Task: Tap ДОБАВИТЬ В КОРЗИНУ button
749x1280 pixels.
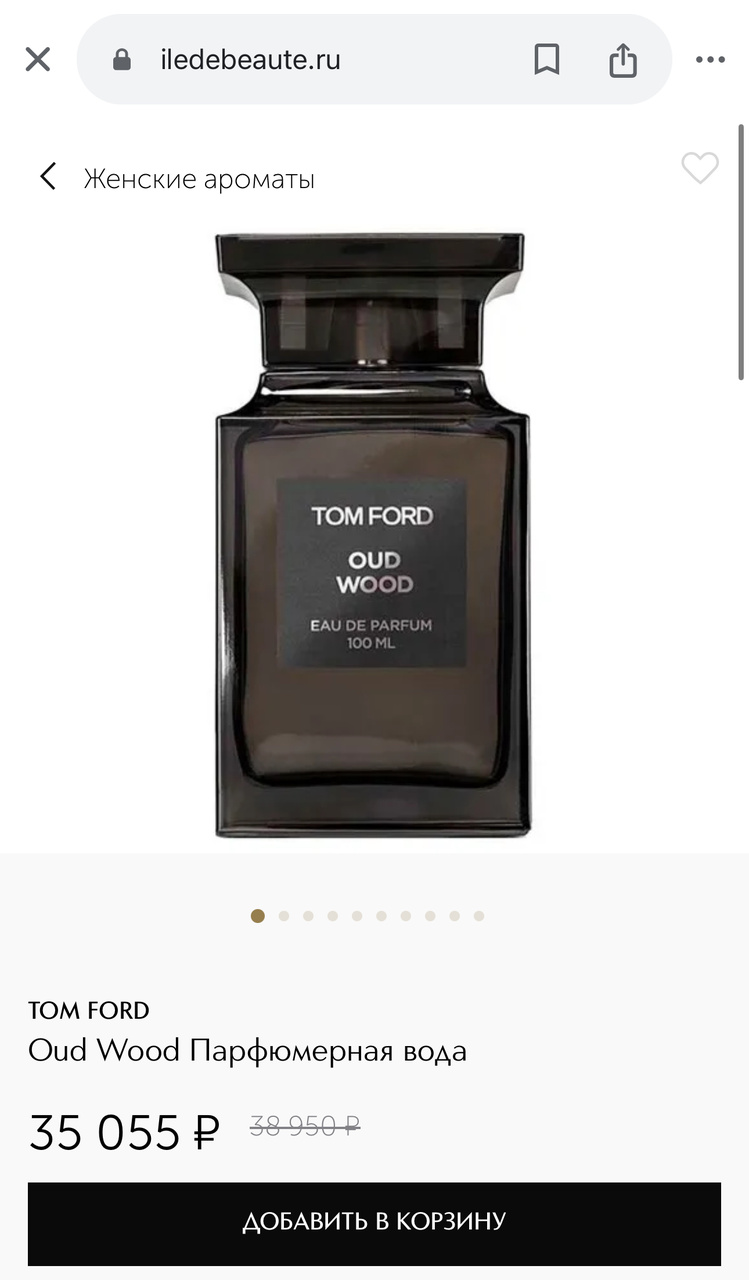Action: pos(374,1221)
